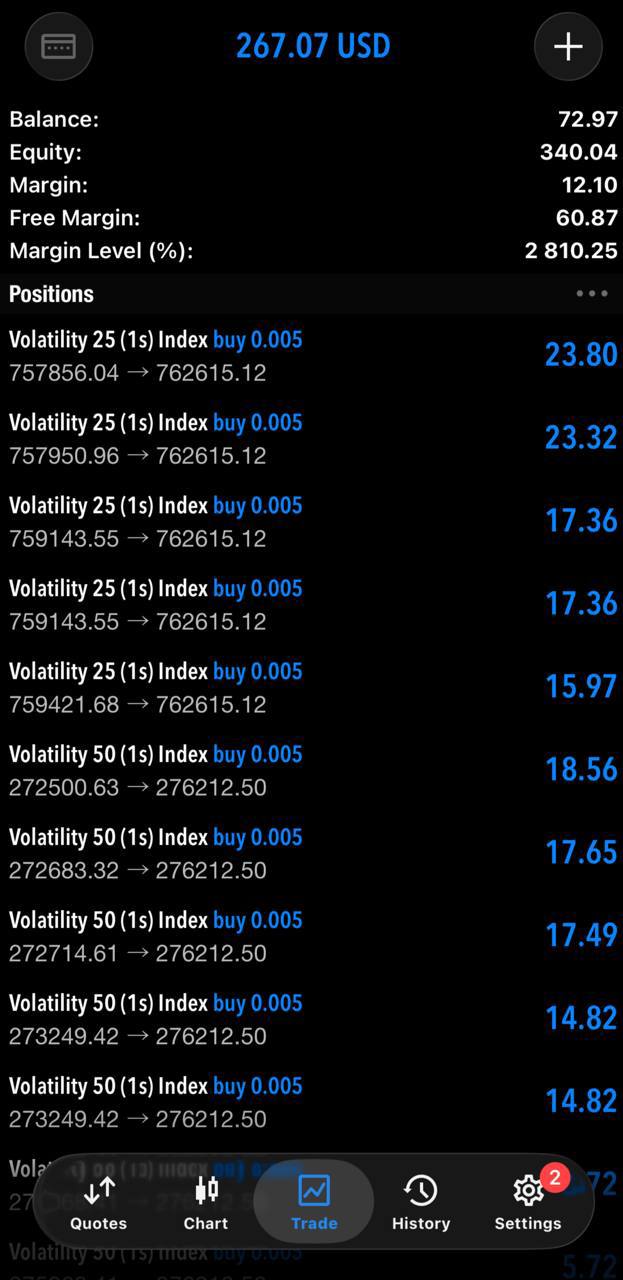The width and height of the screenshot is (623, 1280).
Task: Open the Positions three-dot menu
Action: pos(591,294)
